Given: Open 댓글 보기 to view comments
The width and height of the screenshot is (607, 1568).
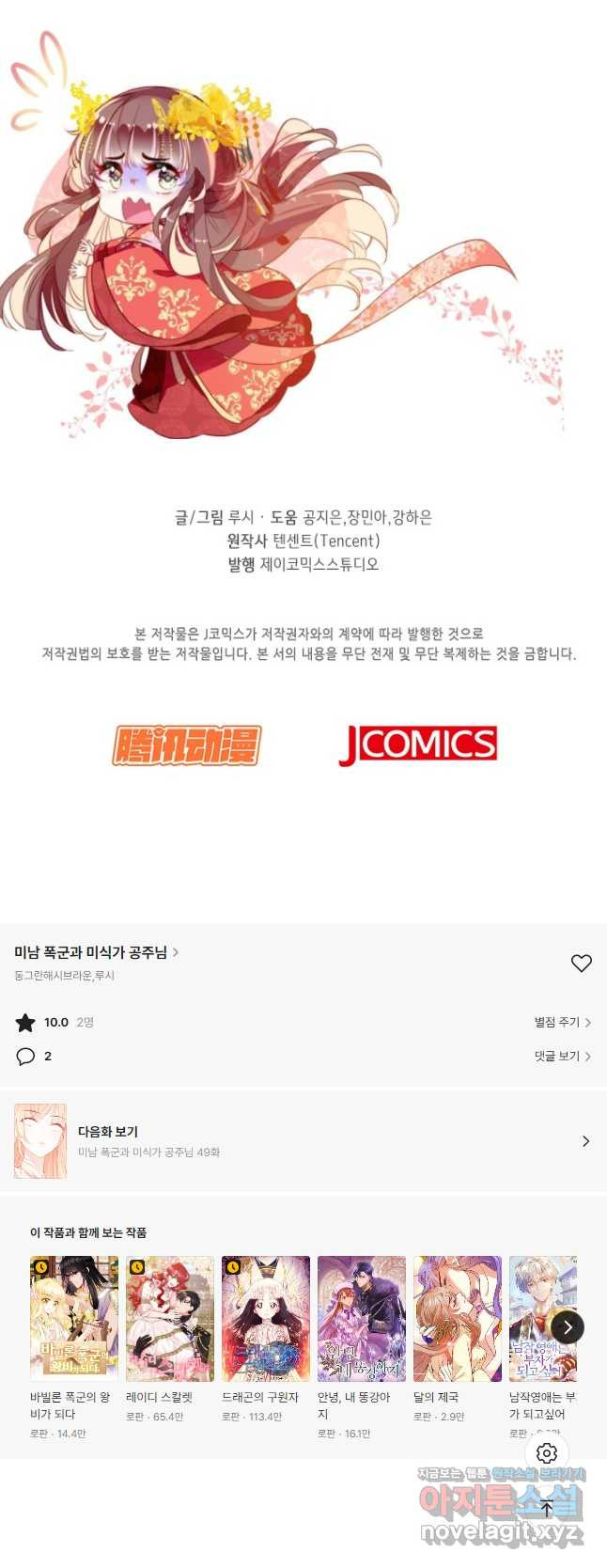Looking at the screenshot, I should (x=562, y=1056).
